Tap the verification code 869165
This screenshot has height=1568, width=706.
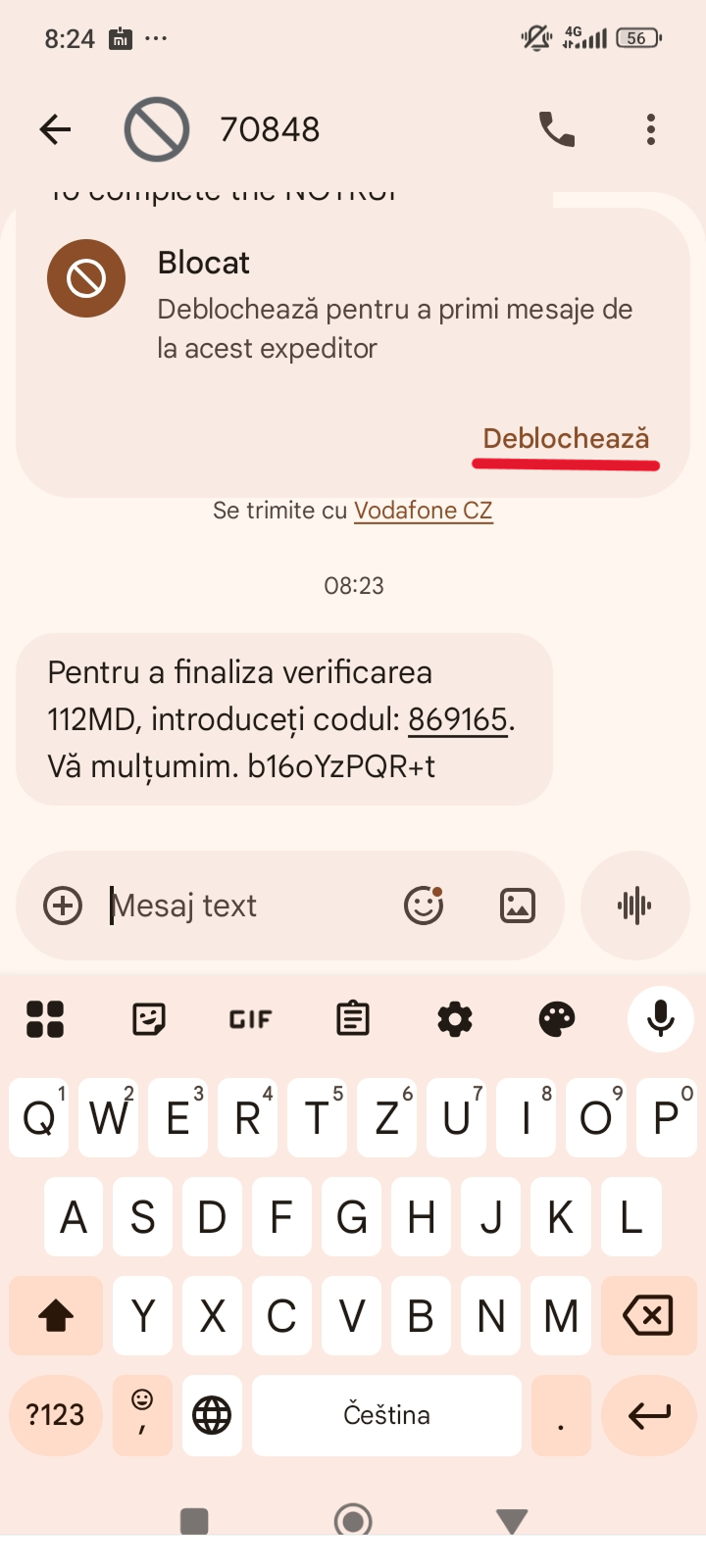click(457, 719)
